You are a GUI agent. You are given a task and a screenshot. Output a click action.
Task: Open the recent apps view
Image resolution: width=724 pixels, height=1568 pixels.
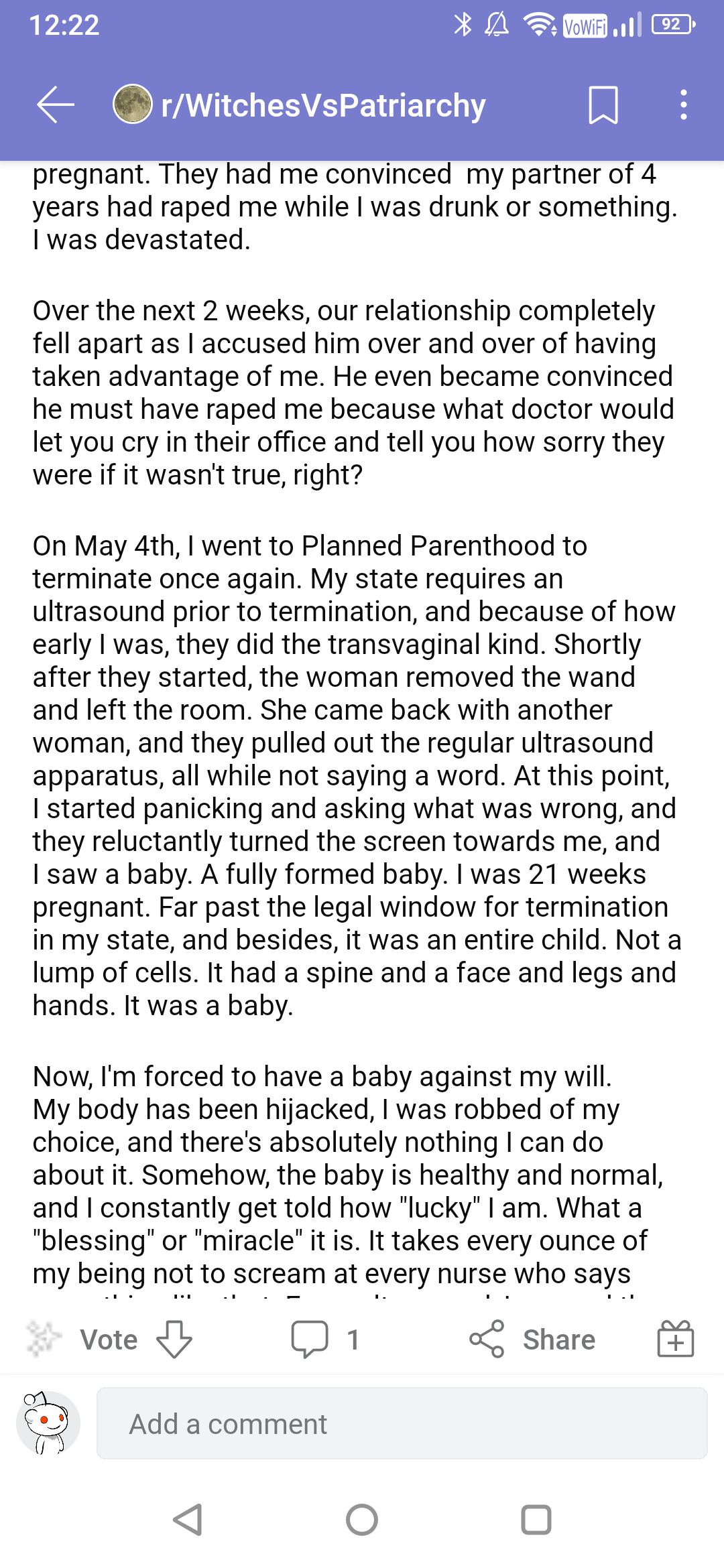[x=536, y=1520]
